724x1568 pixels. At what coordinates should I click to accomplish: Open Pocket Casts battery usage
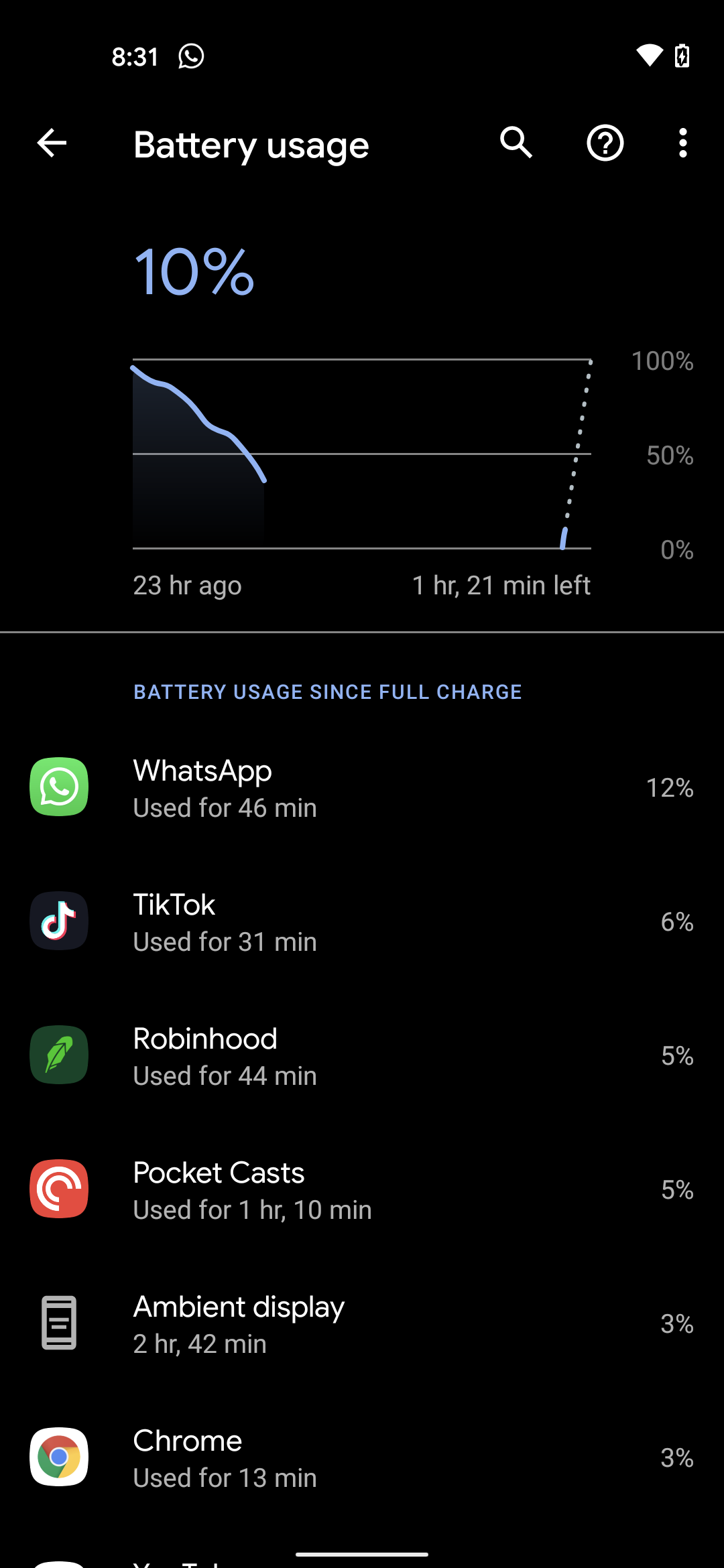362,1190
